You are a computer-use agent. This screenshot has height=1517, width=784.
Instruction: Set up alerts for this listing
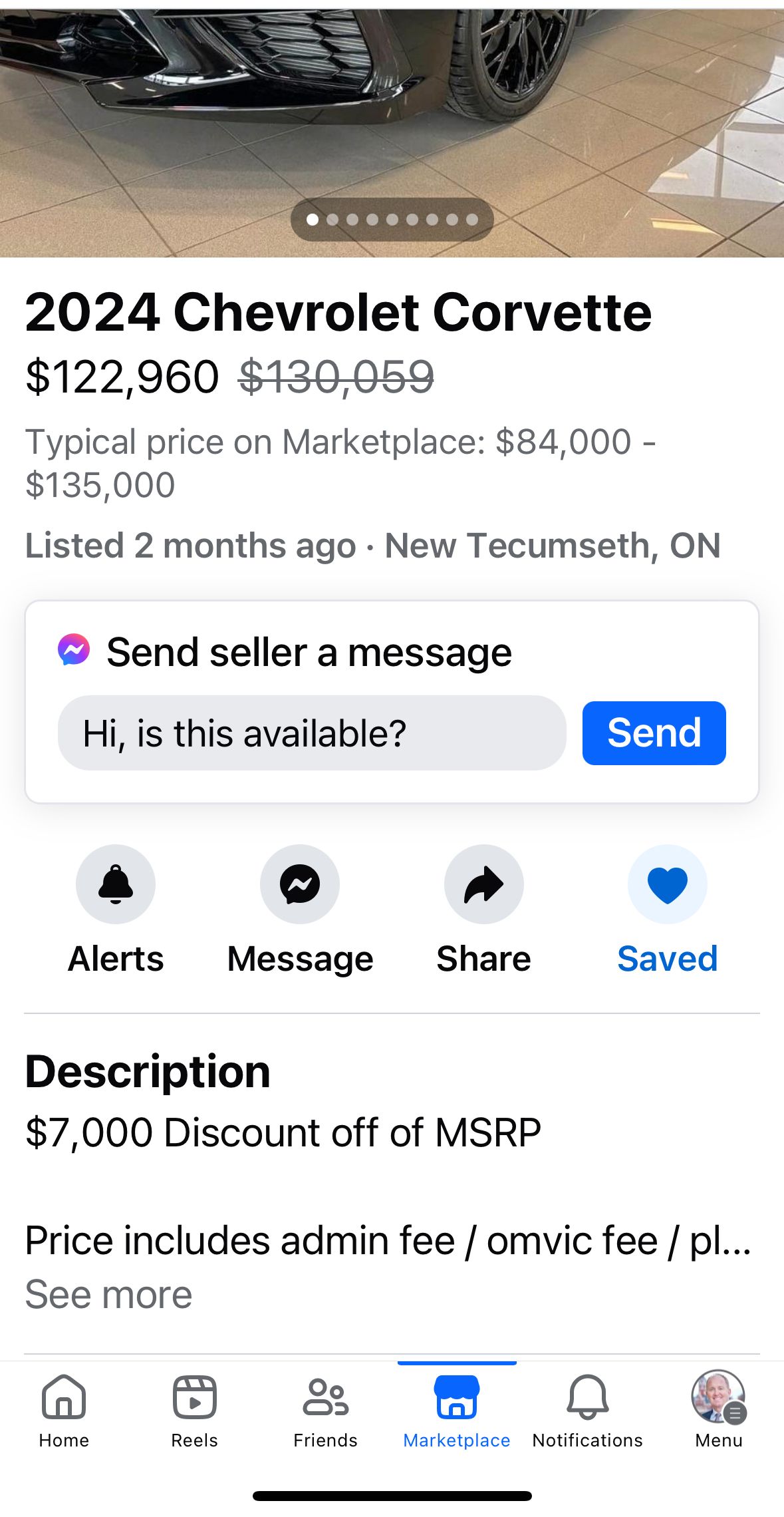point(116,884)
